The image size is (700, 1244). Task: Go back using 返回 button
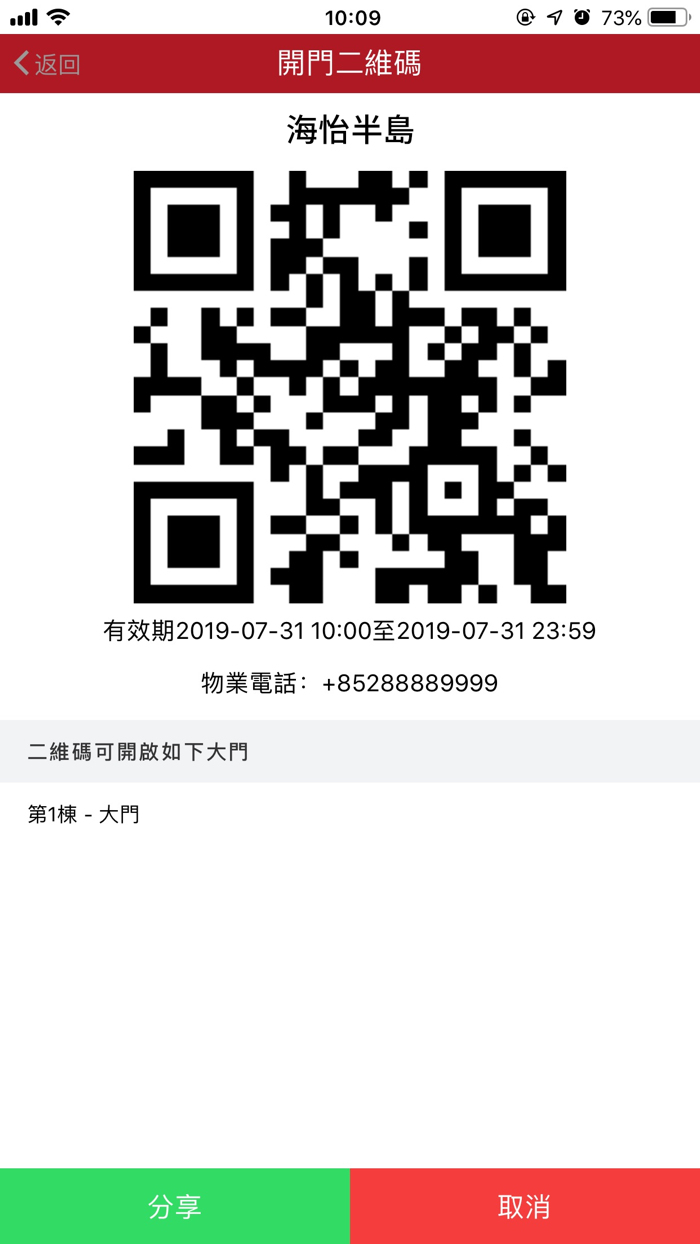[47, 64]
